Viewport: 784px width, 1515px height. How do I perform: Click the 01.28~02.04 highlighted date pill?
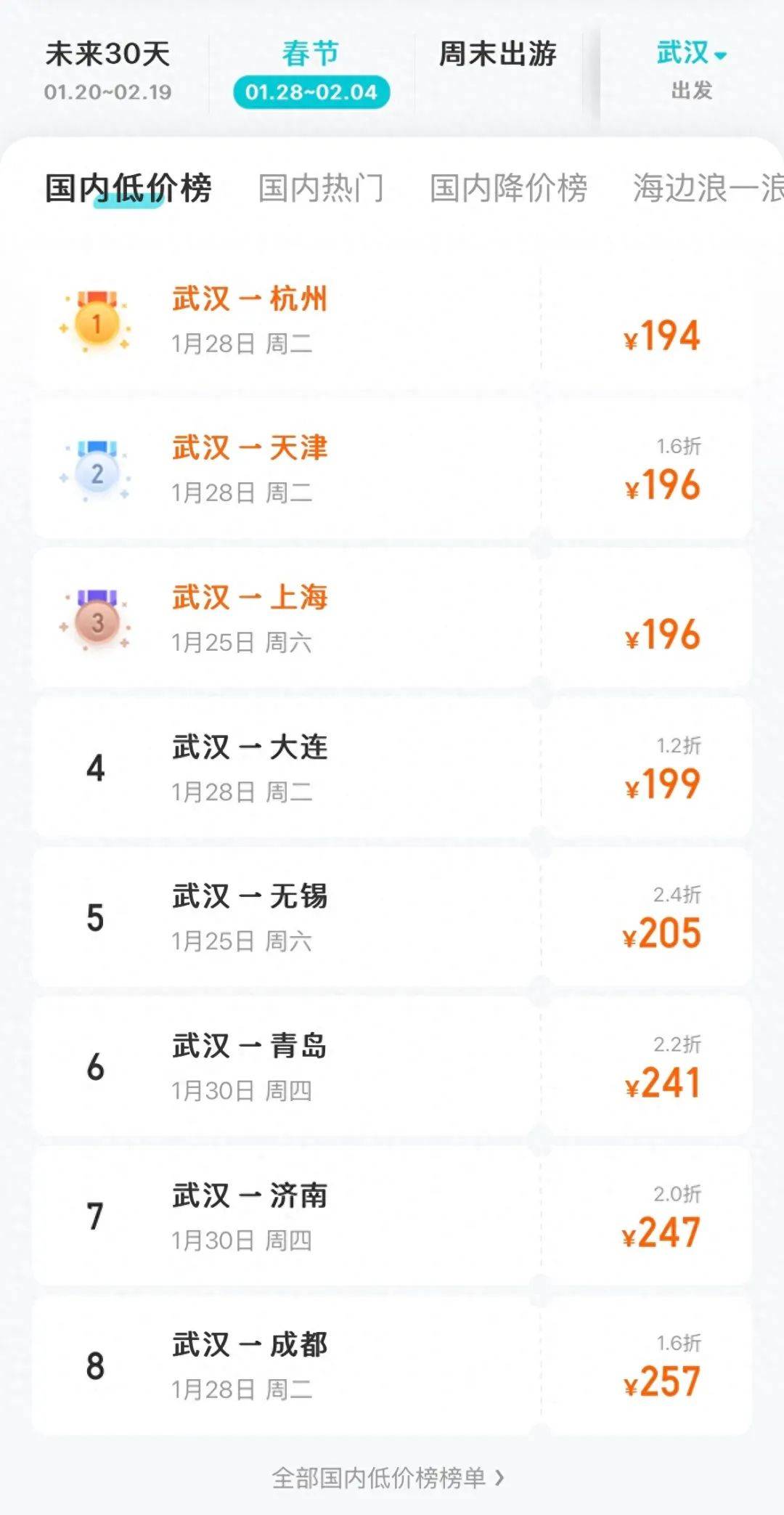pyautogui.click(x=310, y=93)
